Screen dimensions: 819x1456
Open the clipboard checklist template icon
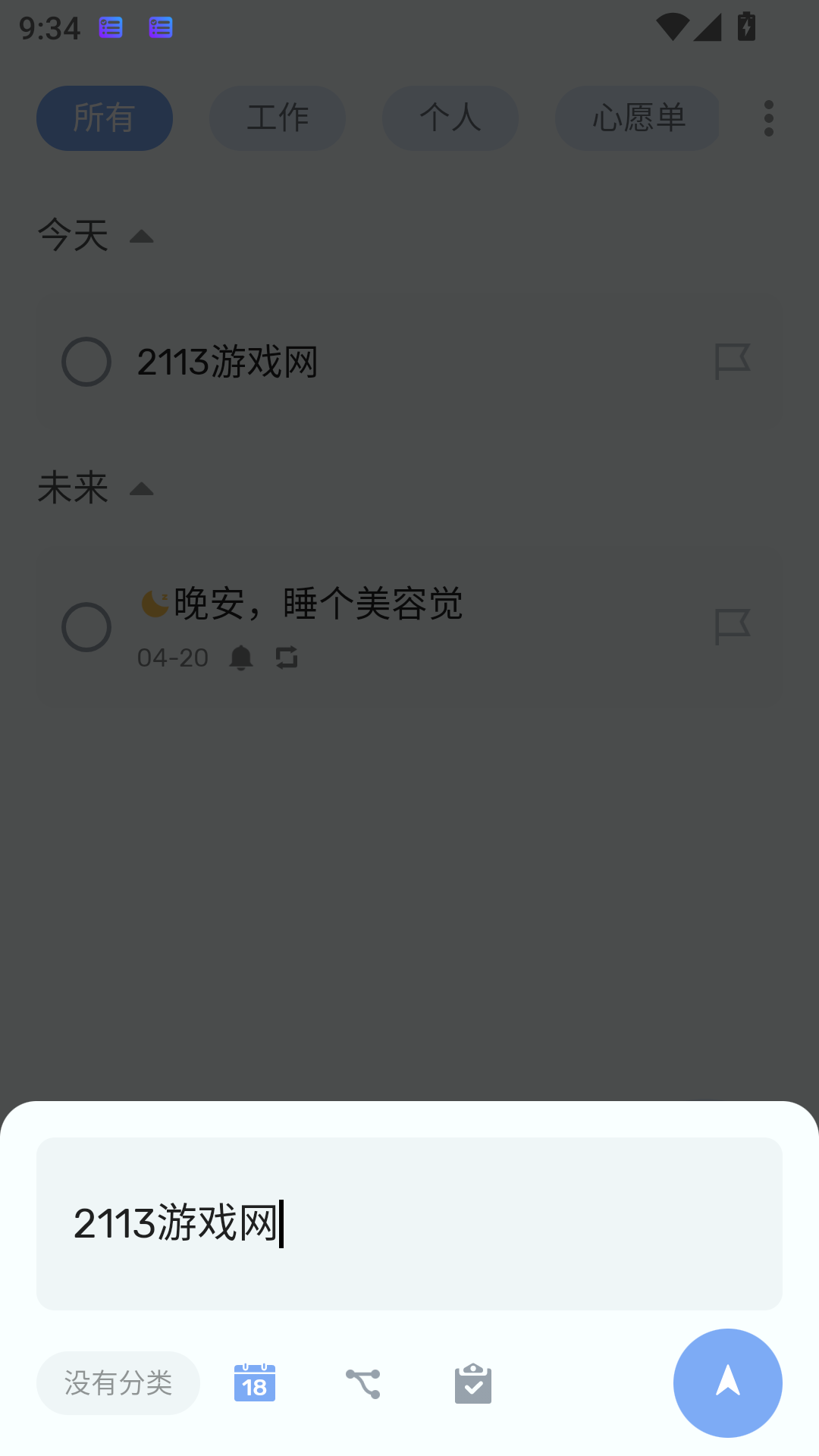point(473,1383)
